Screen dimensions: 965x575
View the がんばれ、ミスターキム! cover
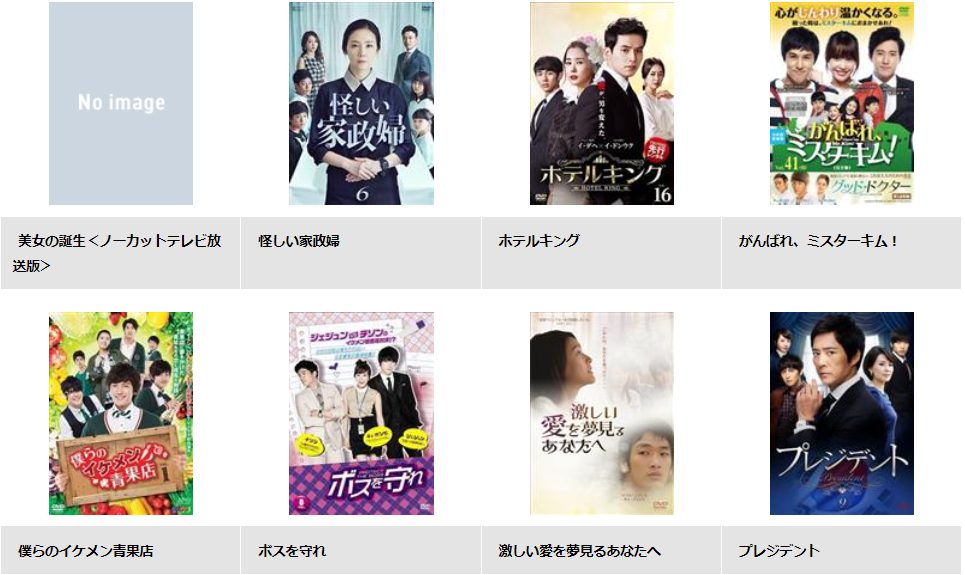(841, 103)
